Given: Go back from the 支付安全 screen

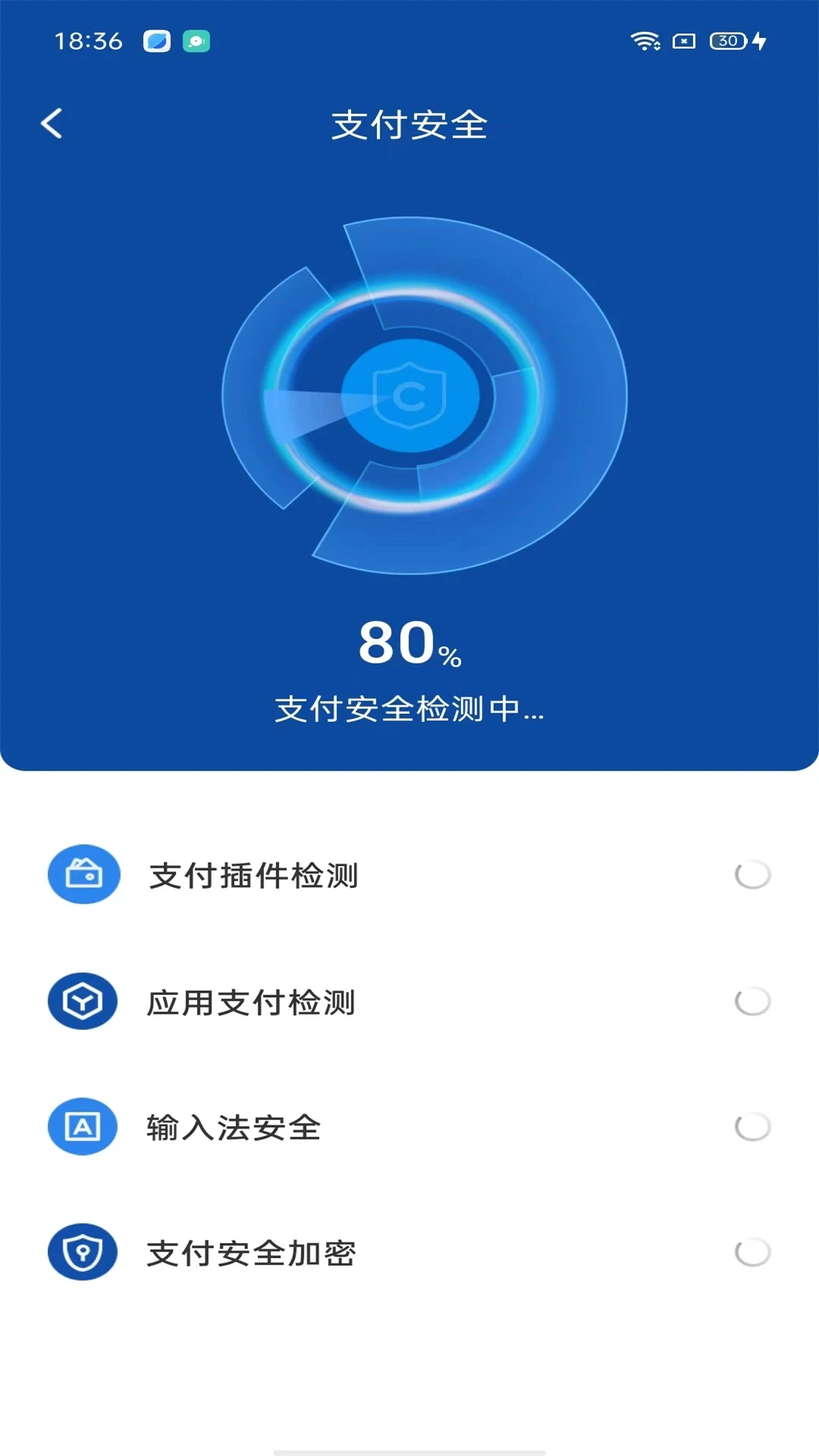Looking at the screenshot, I should coord(52,124).
